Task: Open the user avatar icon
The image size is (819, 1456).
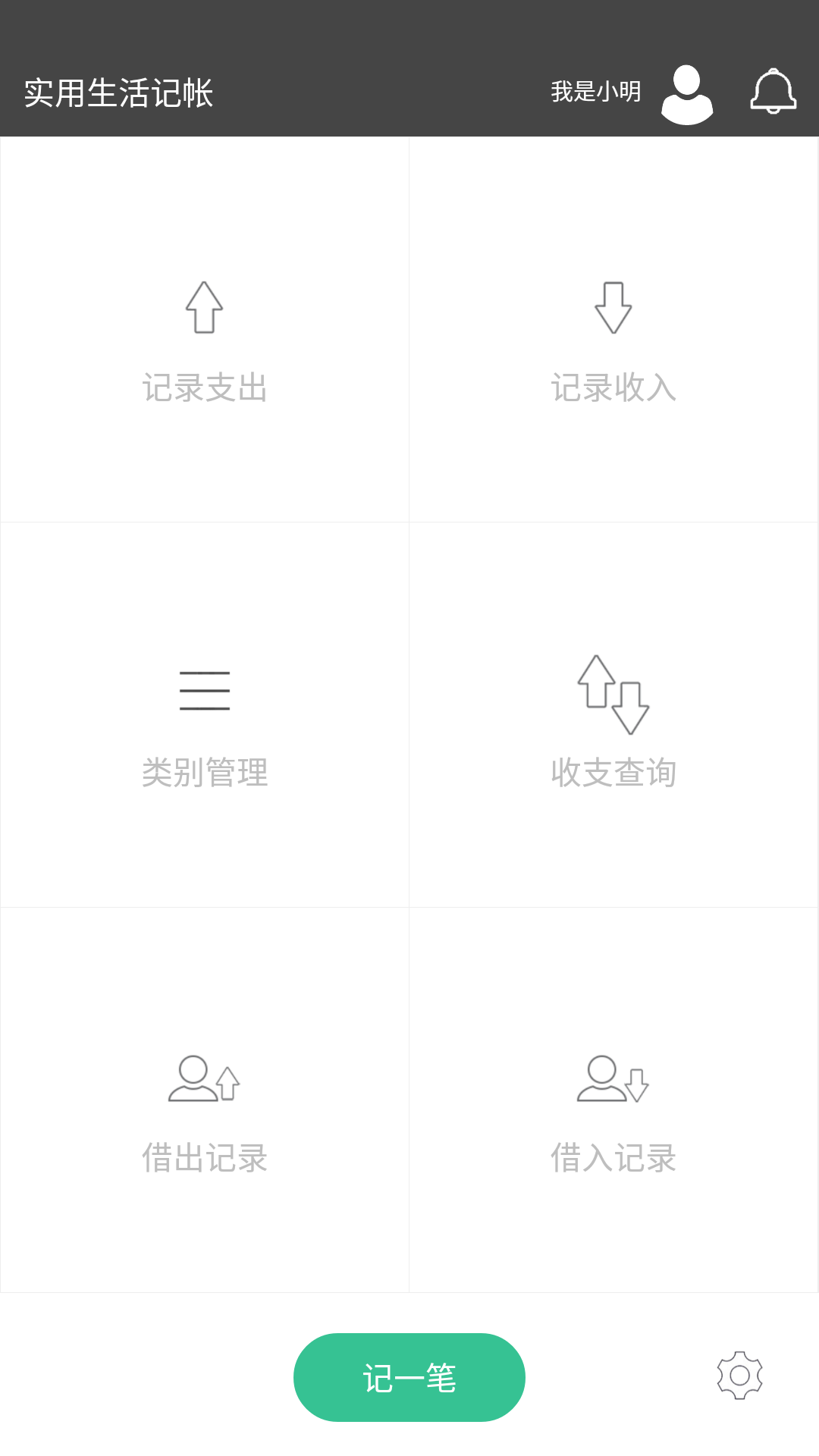Action: point(686,93)
